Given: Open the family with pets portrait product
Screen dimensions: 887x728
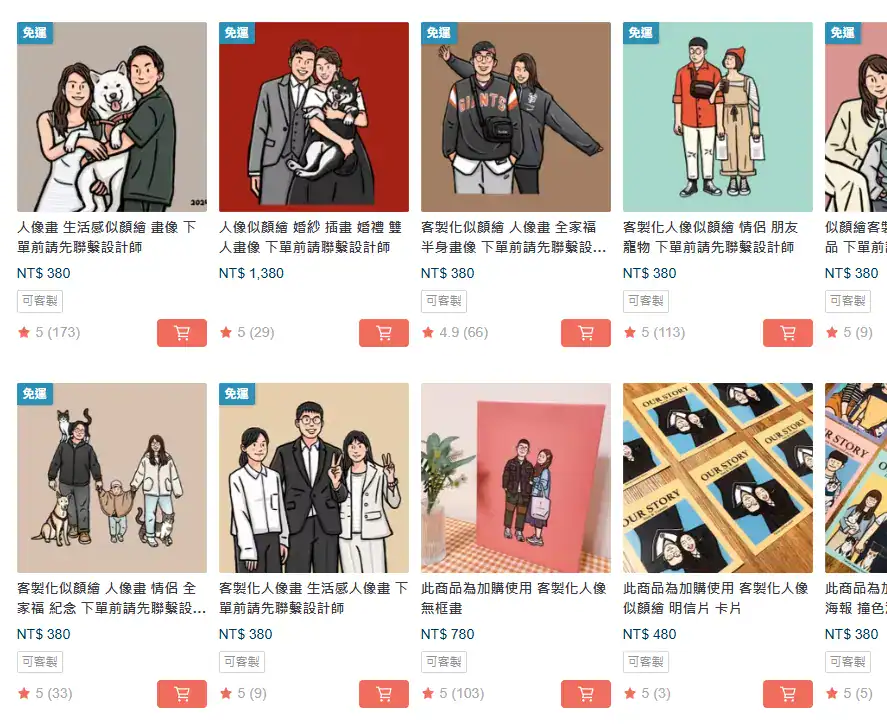Looking at the screenshot, I should [x=112, y=478].
